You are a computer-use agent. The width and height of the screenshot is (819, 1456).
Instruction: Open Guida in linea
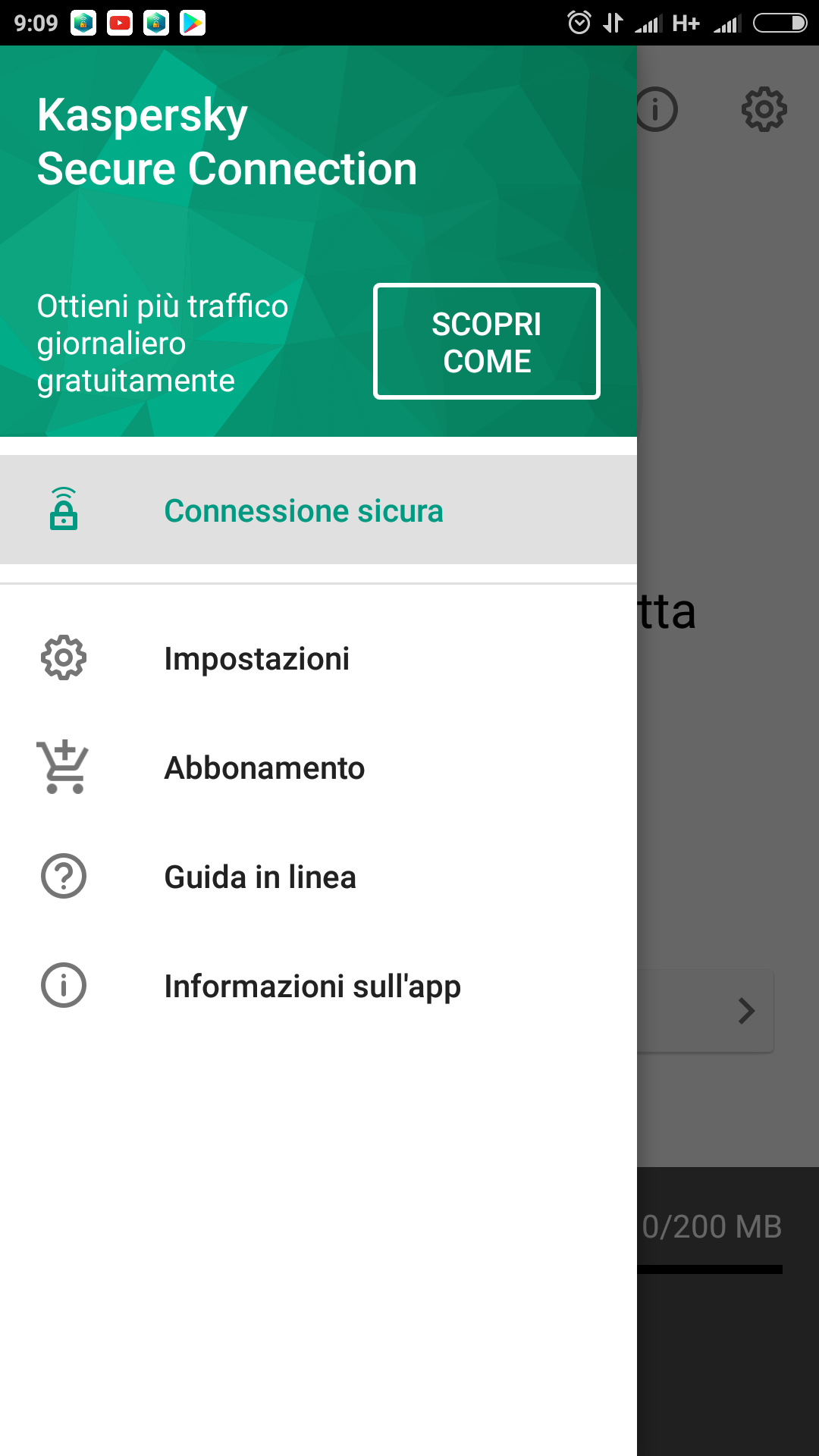click(x=318, y=877)
